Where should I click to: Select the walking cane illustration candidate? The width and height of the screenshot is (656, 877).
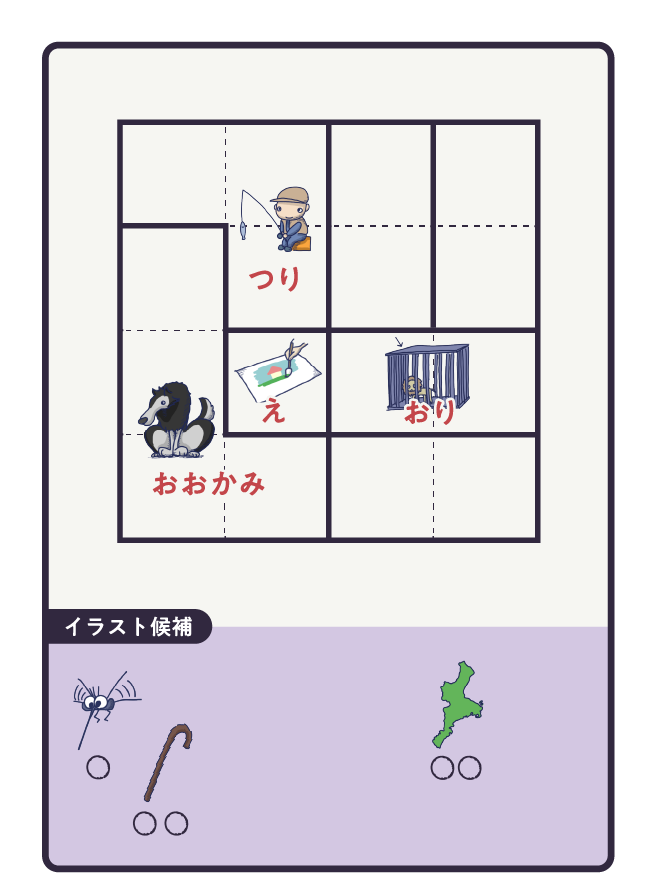166,763
